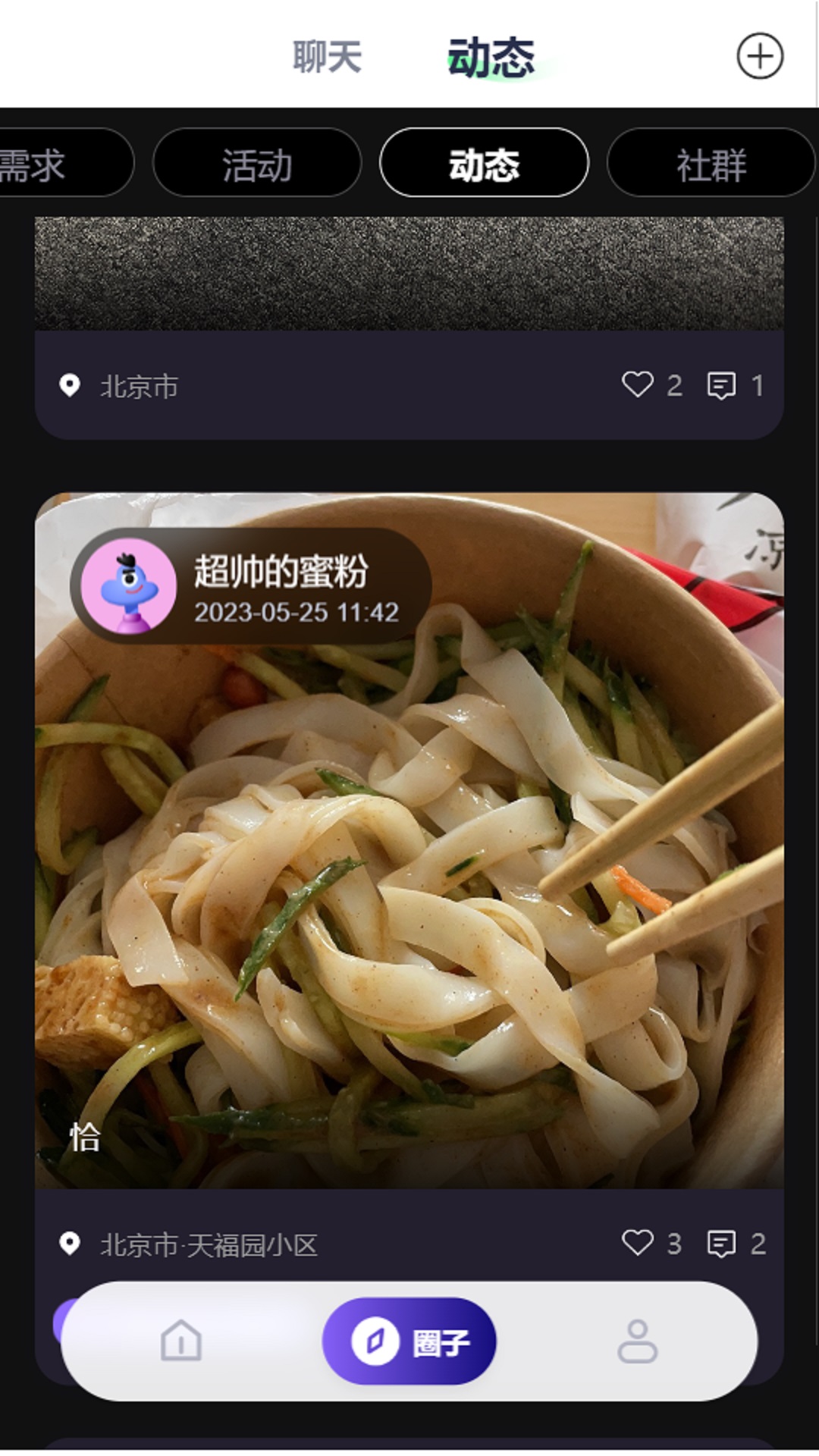Switch to the 聊天 tab

click(x=326, y=55)
